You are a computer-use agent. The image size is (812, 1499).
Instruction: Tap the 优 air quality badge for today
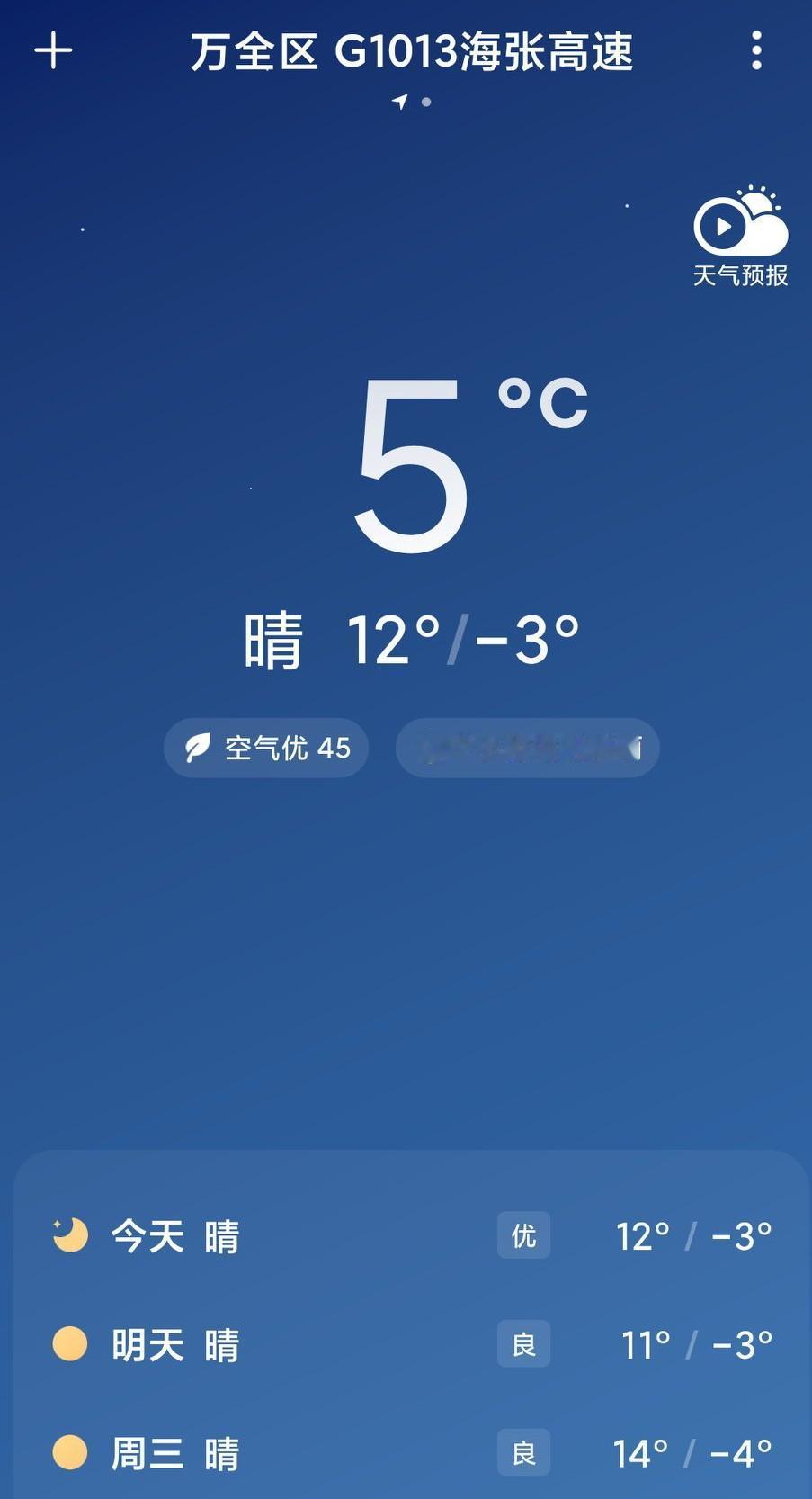pyautogui.click(x=524, y=1236)
